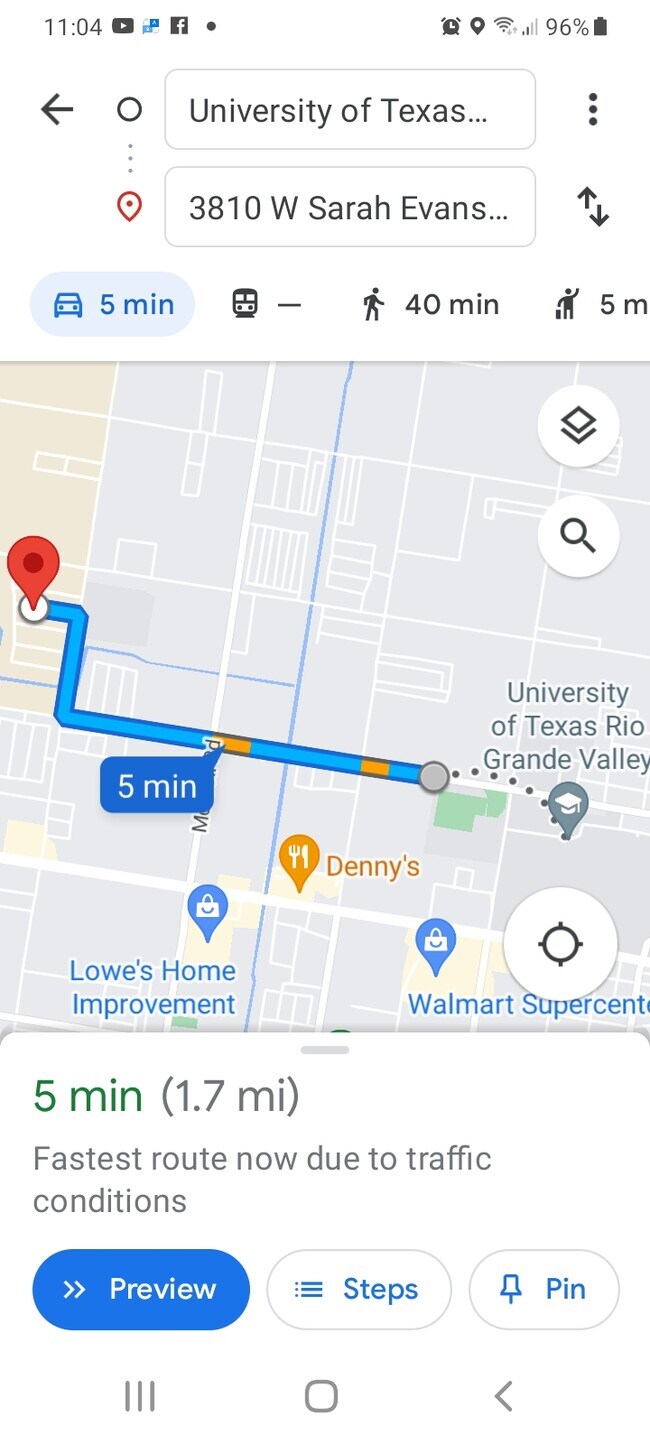
Task: Select the driving 5 min mode
Action: pos(112,305)
